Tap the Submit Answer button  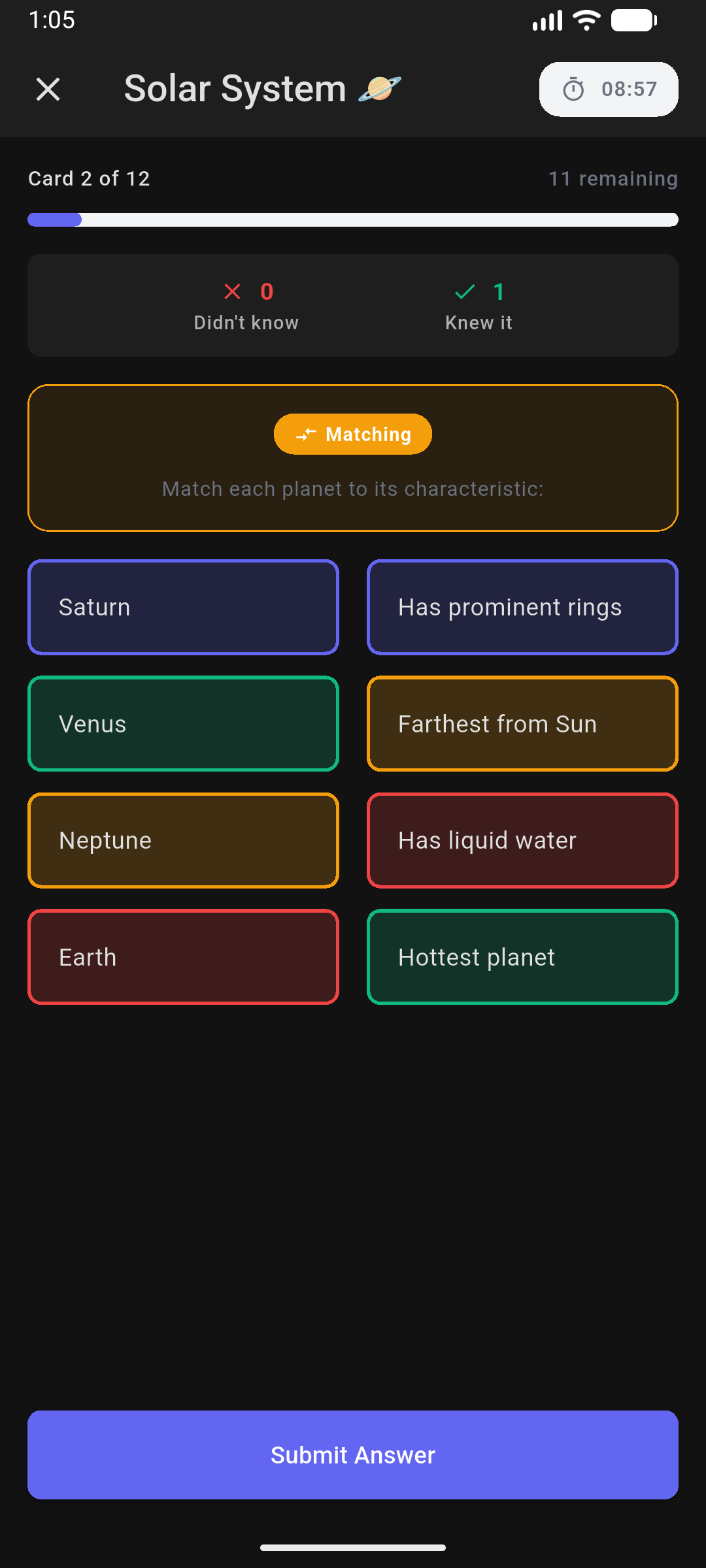click(353, 1456)
